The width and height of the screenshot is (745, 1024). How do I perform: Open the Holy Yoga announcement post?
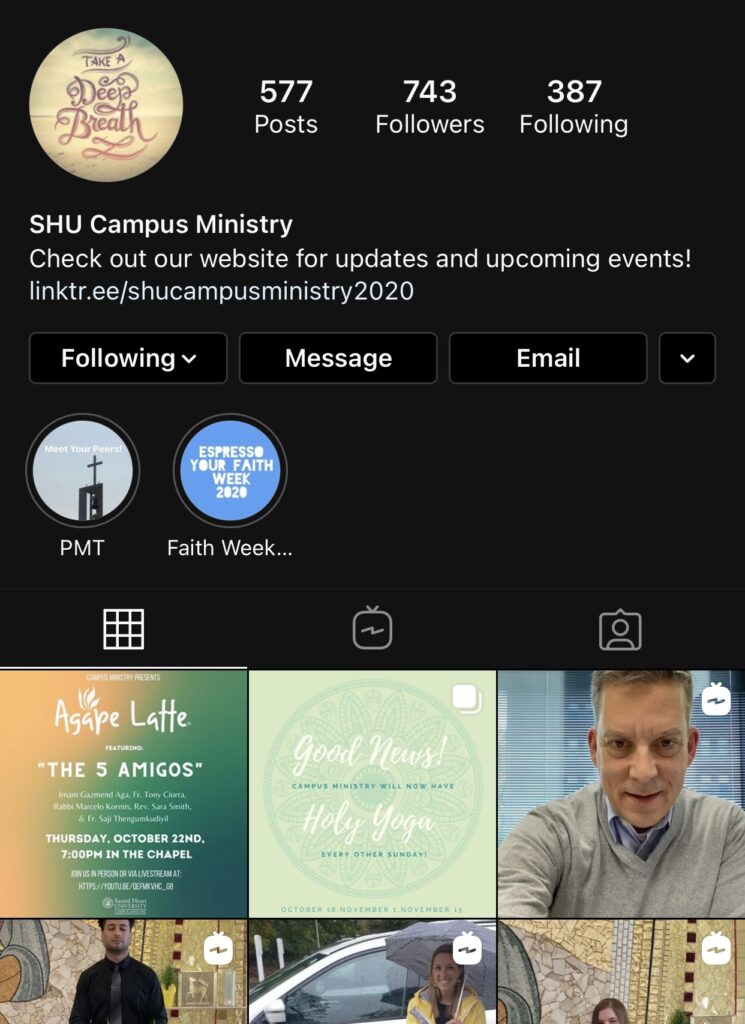pos(372,794)
